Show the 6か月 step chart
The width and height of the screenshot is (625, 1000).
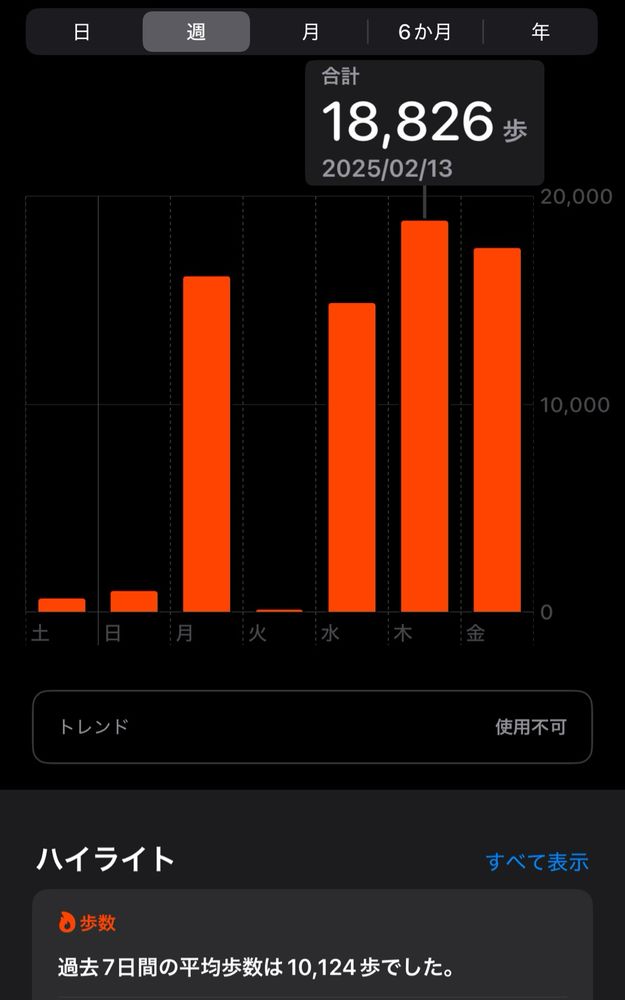click(x=425, y=32)
